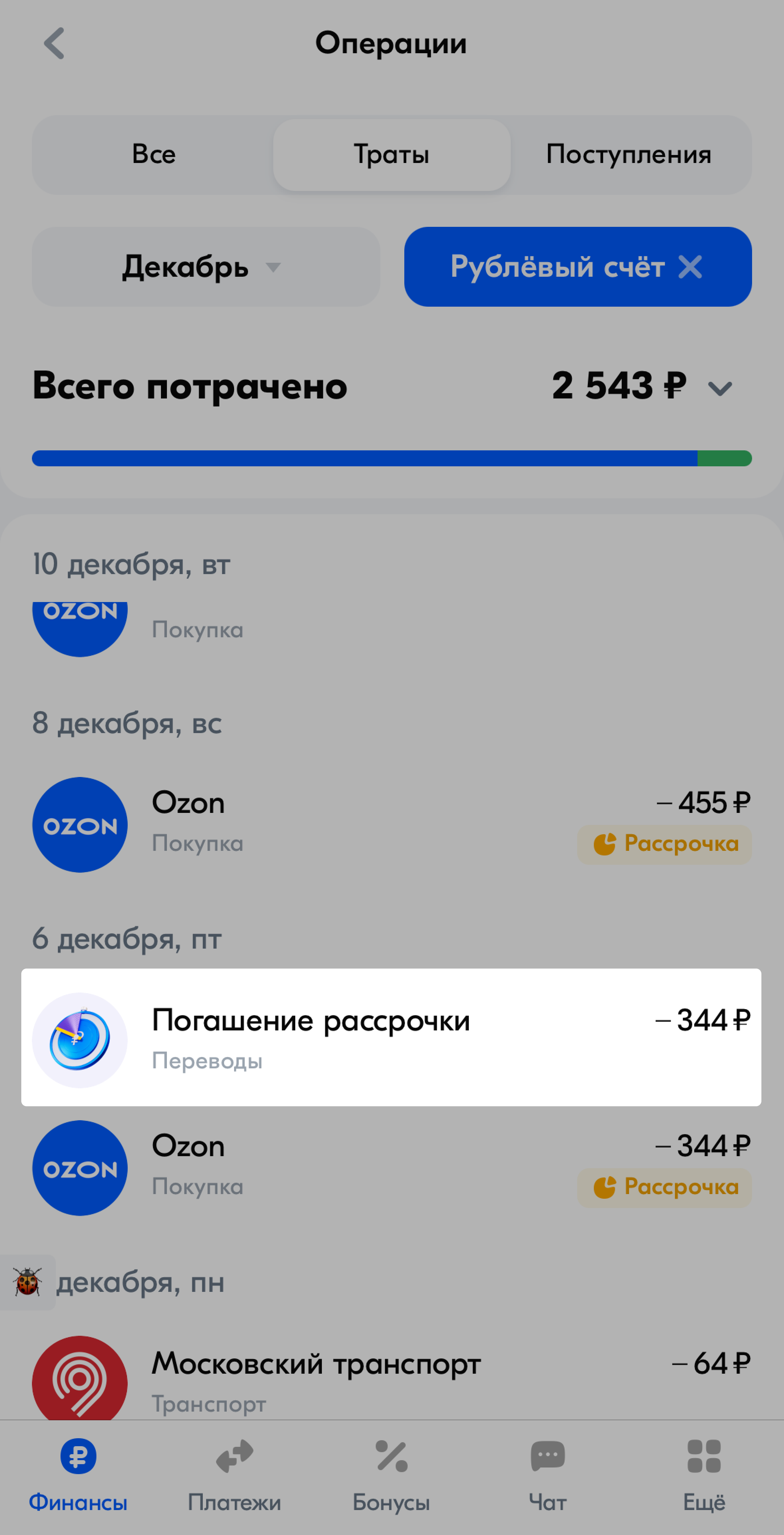Open the 455 ₽ Ozon purchase
This screenshot has height=1535, width=784.
[x=391, y=825]
